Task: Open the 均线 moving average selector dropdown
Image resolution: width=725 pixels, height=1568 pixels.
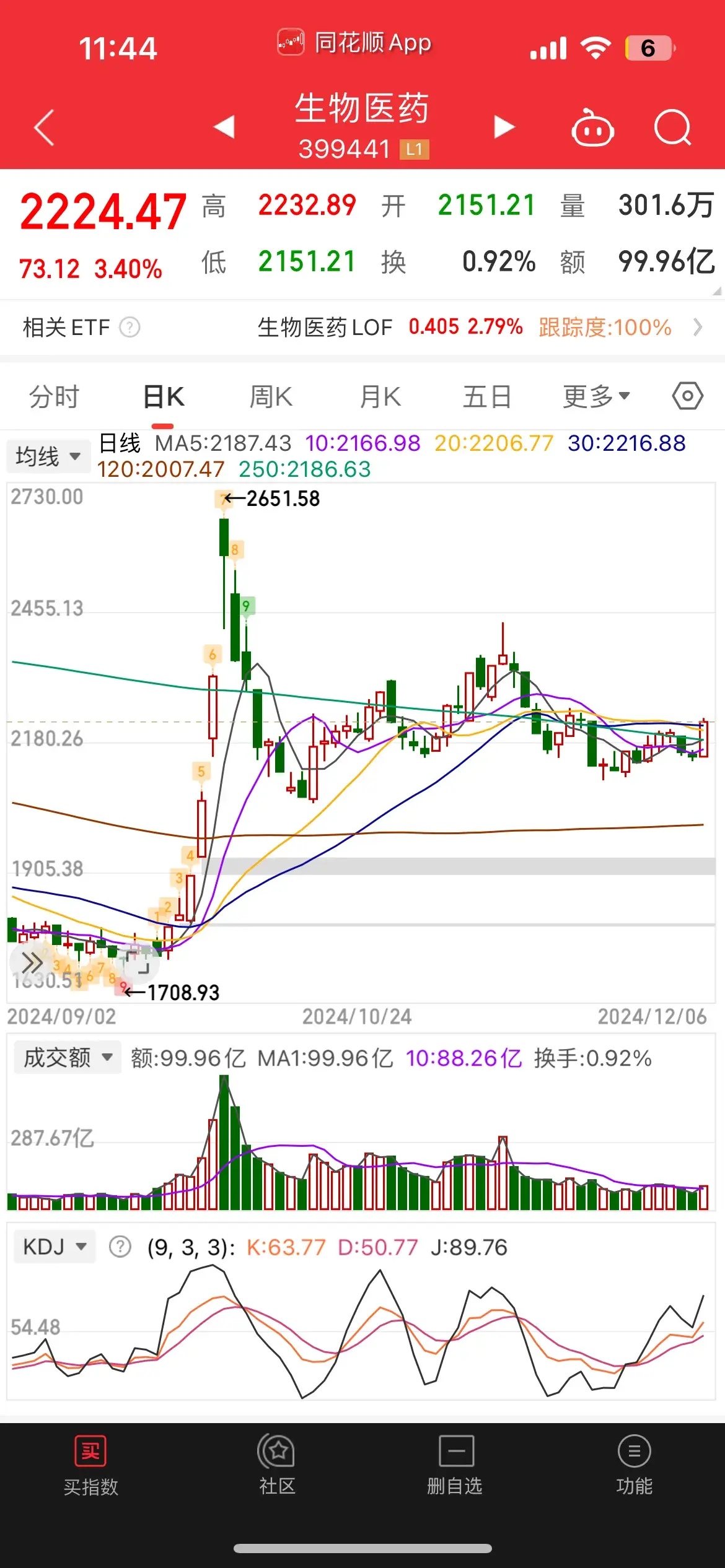Action: point(48,456)
